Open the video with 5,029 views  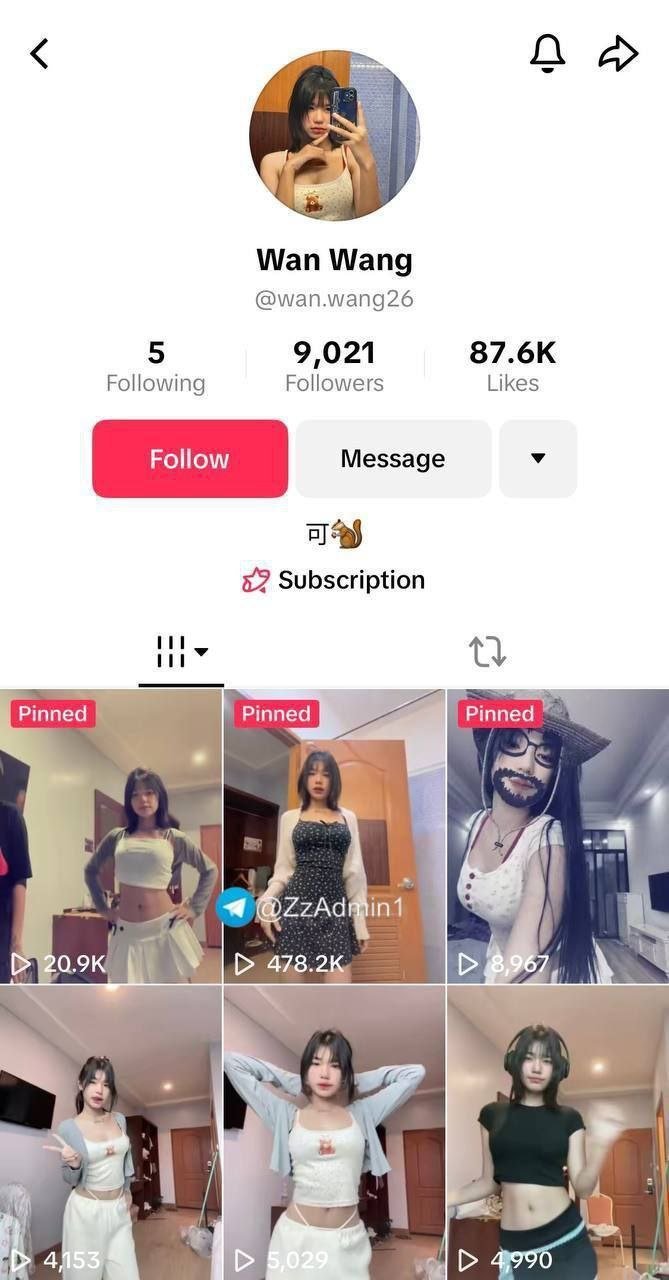tap(334, 1132)
